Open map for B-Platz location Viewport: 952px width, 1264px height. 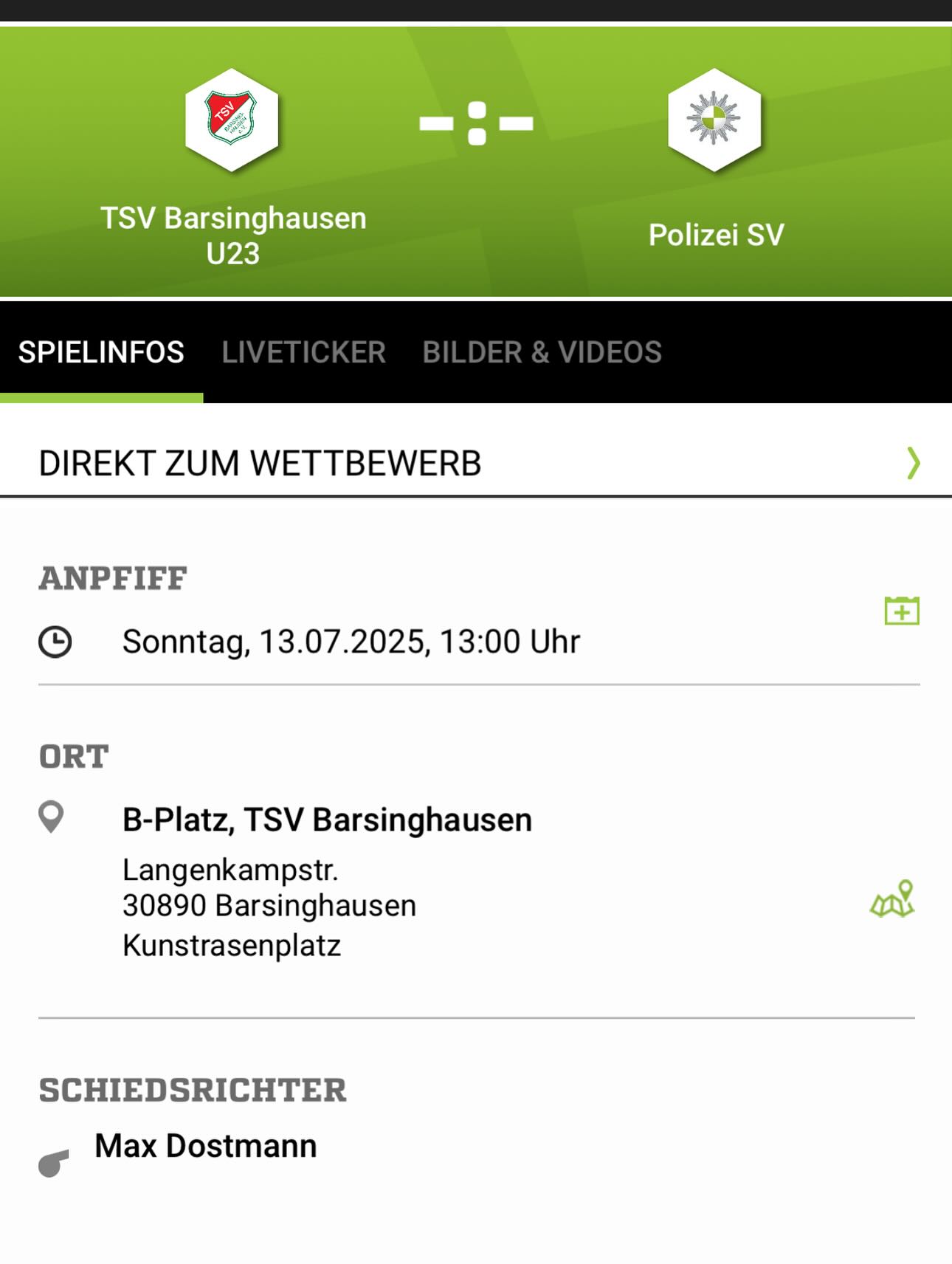(x=893, y=899)
